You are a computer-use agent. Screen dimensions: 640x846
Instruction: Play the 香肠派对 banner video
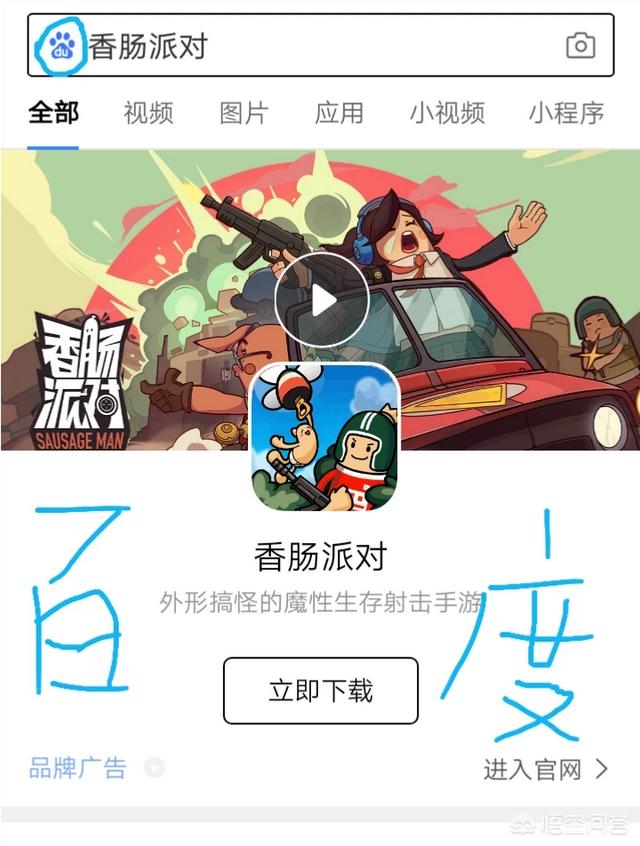[321, 300]
